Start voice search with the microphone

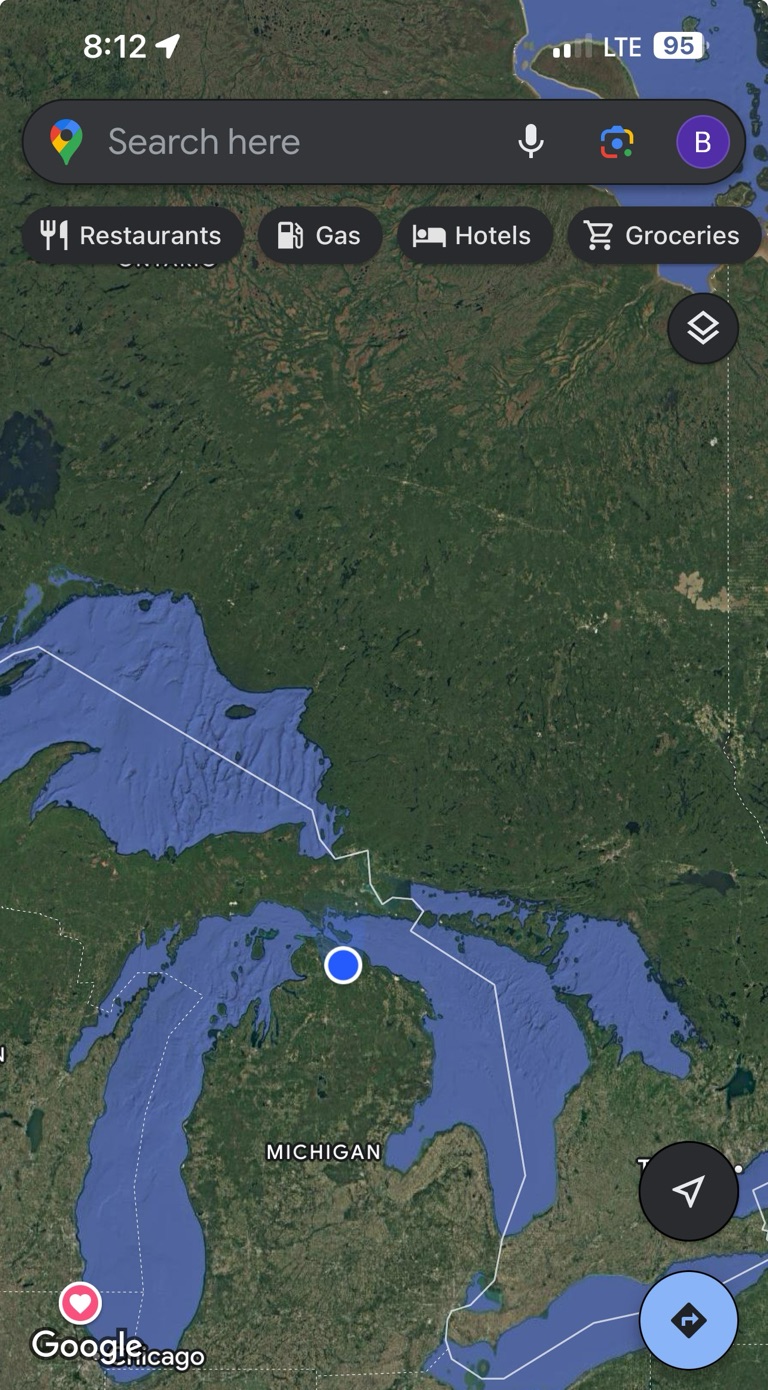[531, 142]
